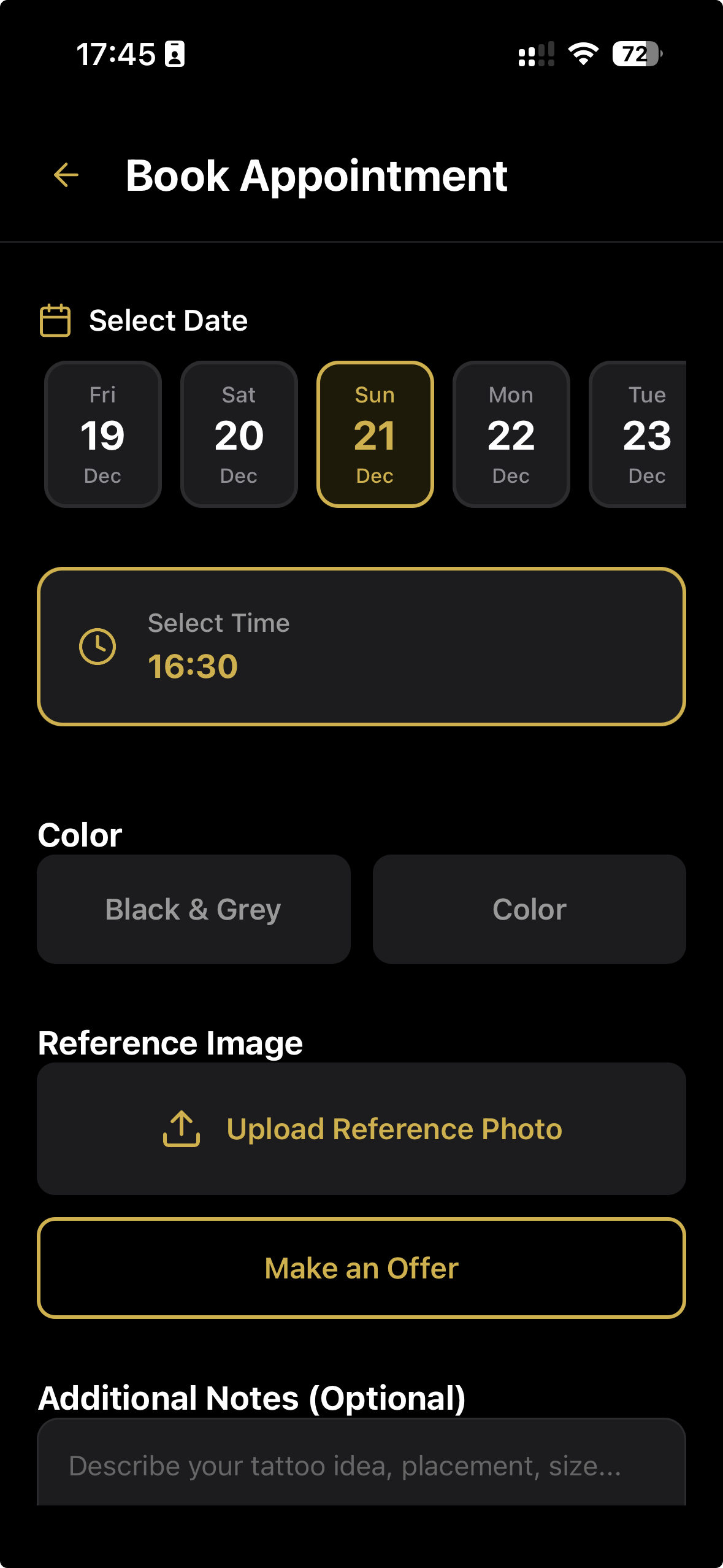The height and width of the screenshot is (1568, 723).
Task: Upload a reference photo
Action: pyautogui.click(x=361, y=1129)
